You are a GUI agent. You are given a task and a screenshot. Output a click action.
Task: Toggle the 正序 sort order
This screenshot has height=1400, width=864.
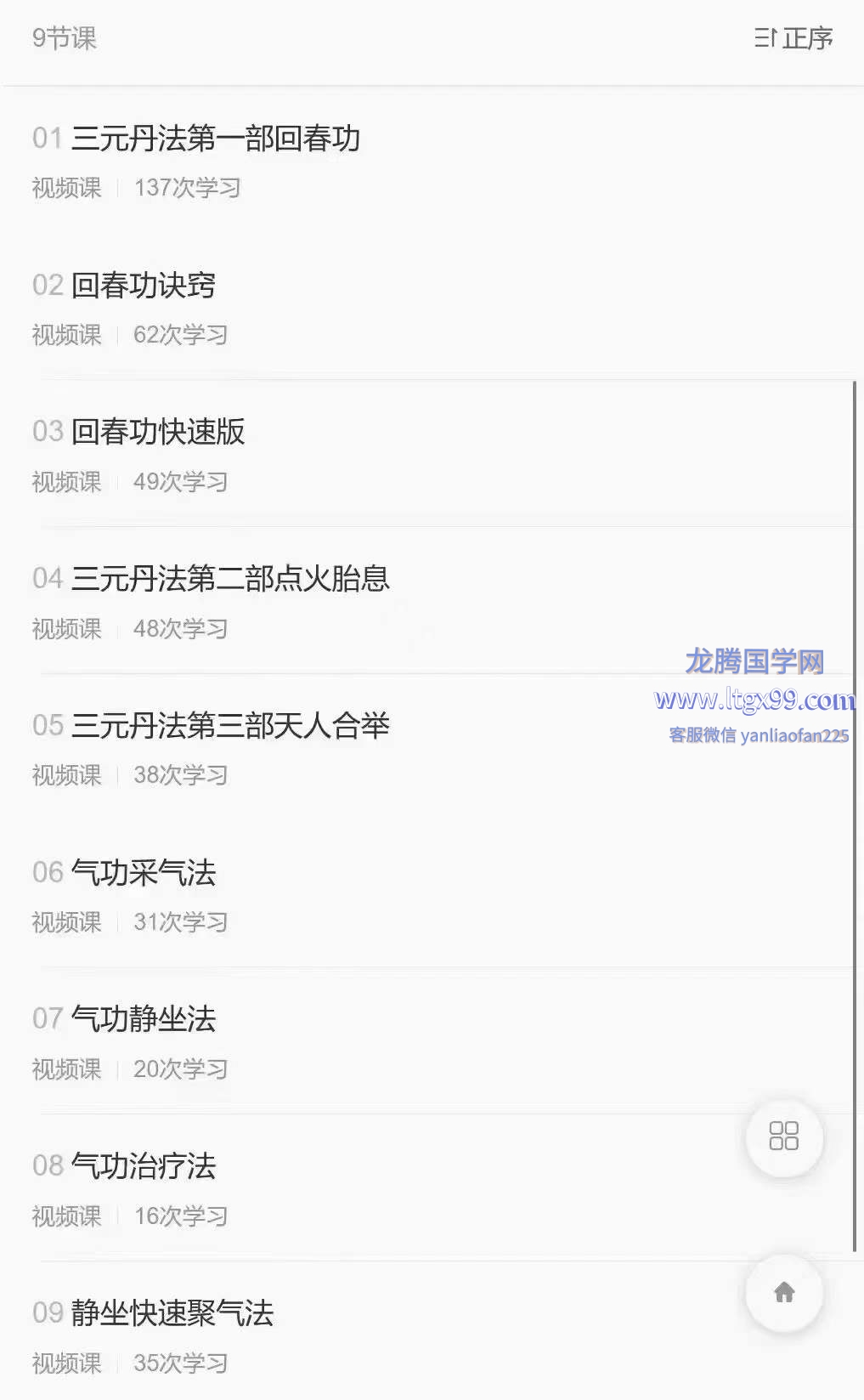tap(793, 38)
